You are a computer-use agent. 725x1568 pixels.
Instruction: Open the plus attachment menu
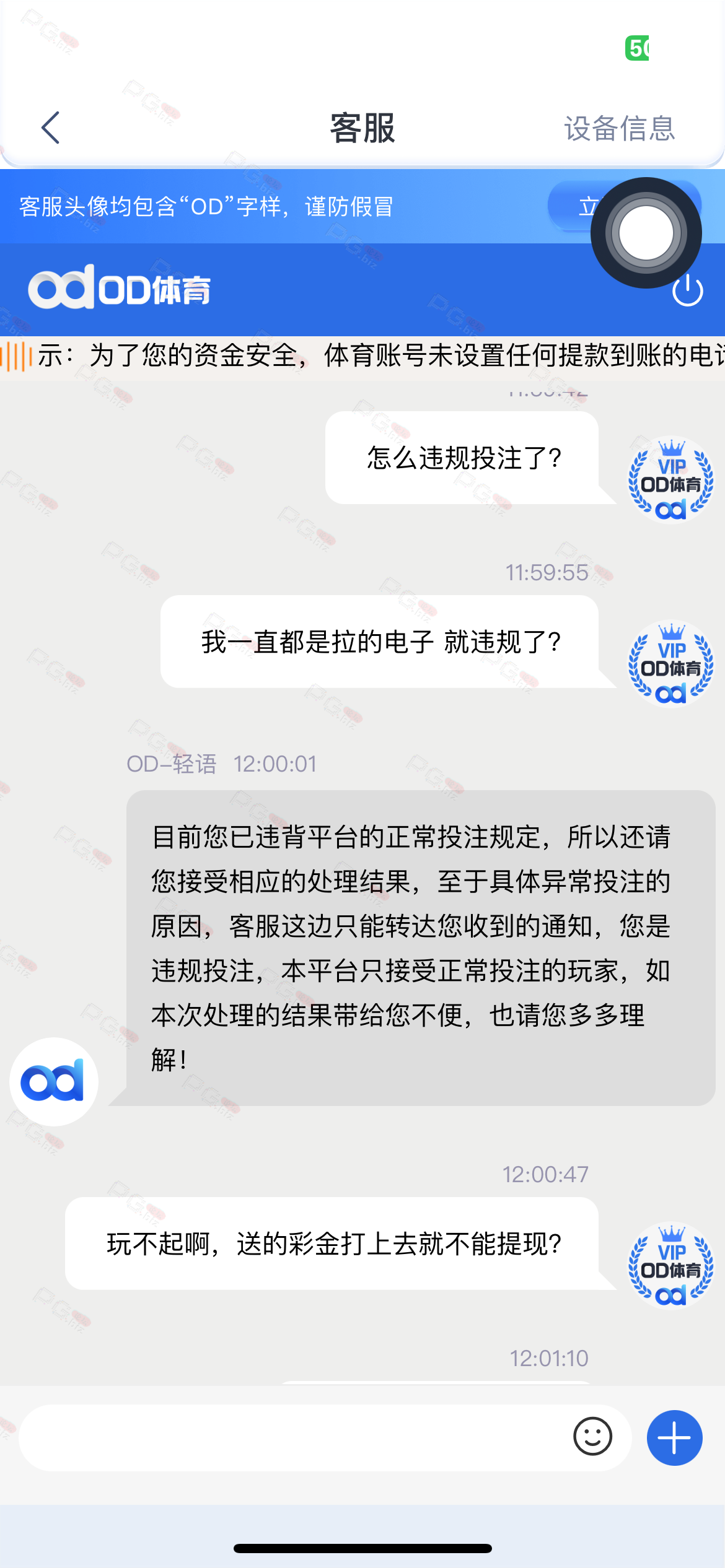674,1437
